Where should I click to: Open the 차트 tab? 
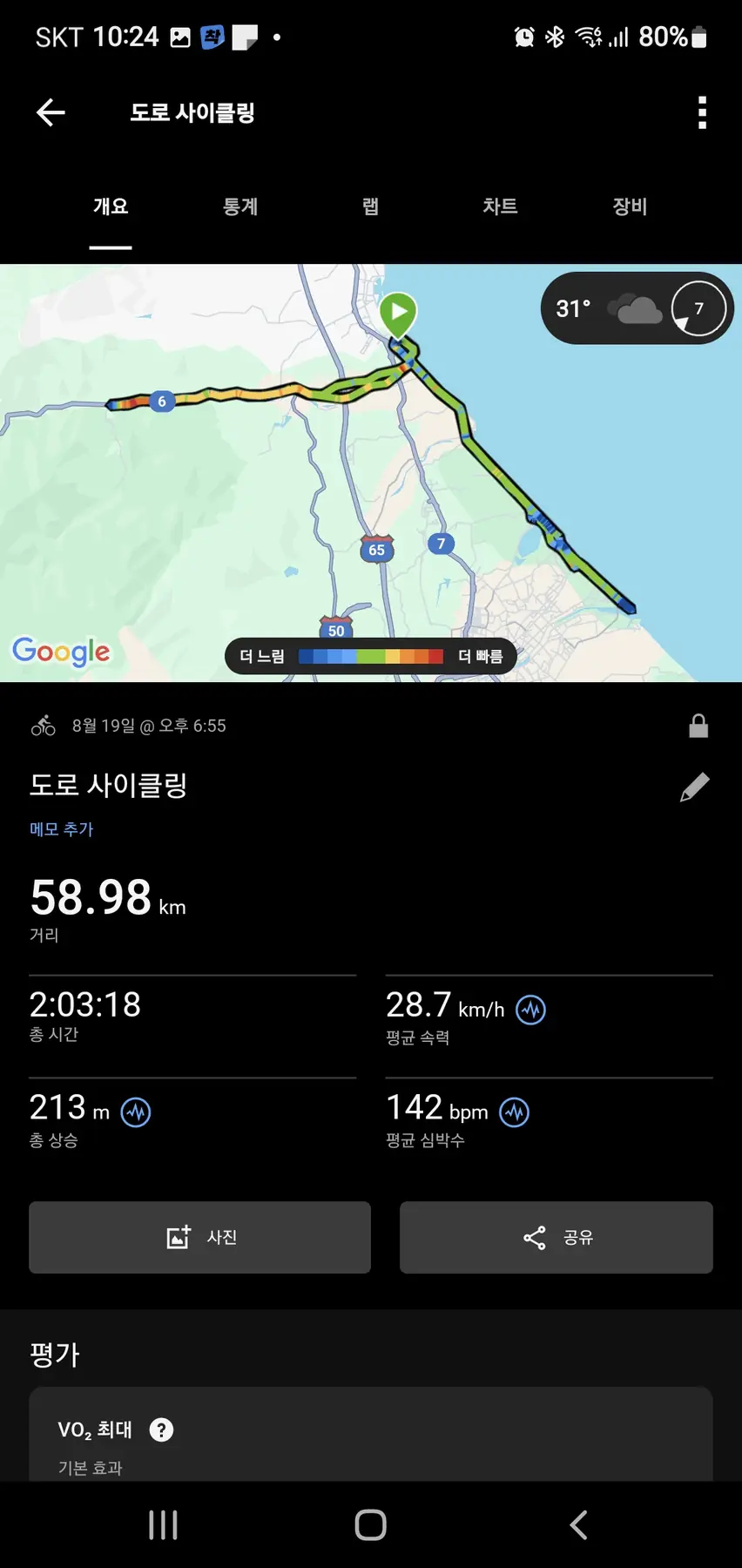pyautogui.click(x=500, y=206)
